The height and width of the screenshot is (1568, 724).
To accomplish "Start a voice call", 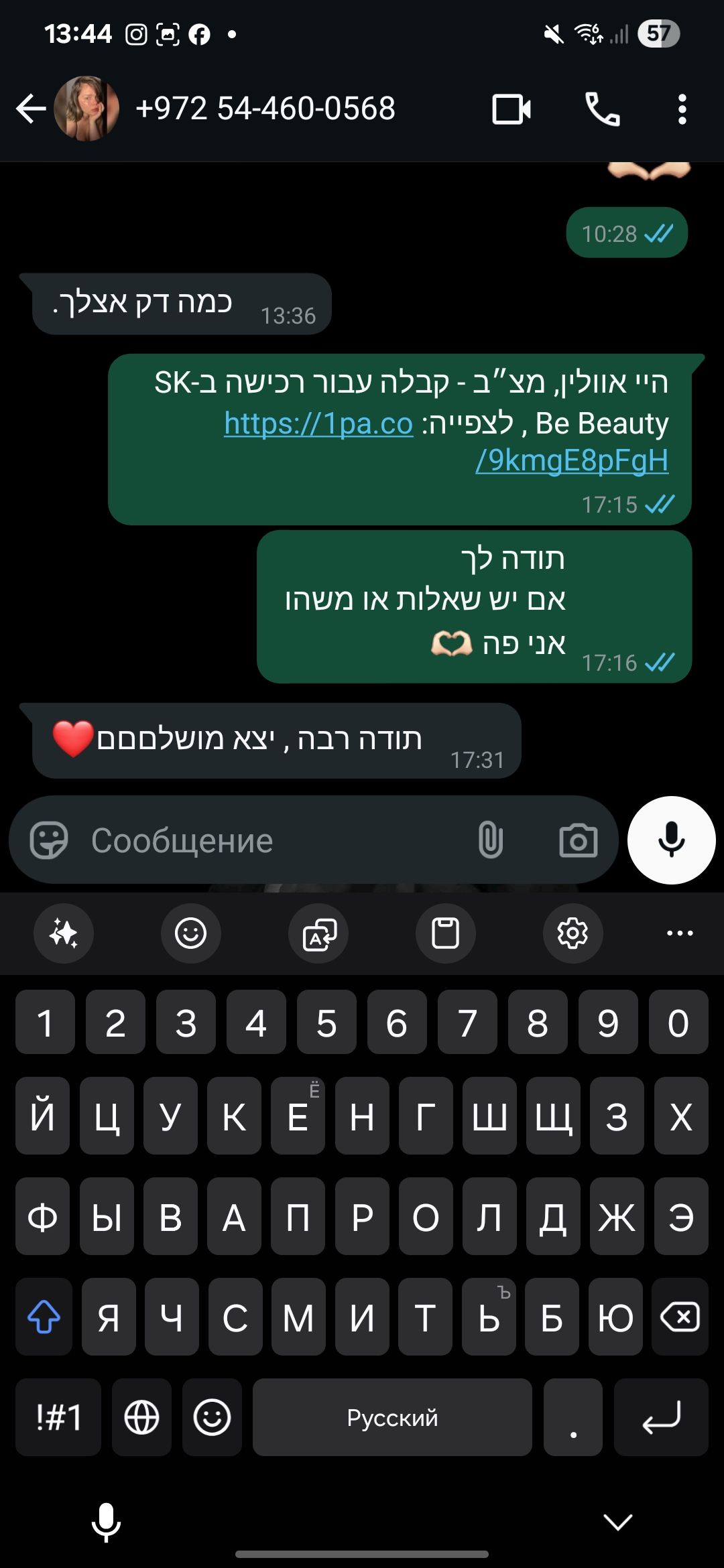I will coord(603,109).
